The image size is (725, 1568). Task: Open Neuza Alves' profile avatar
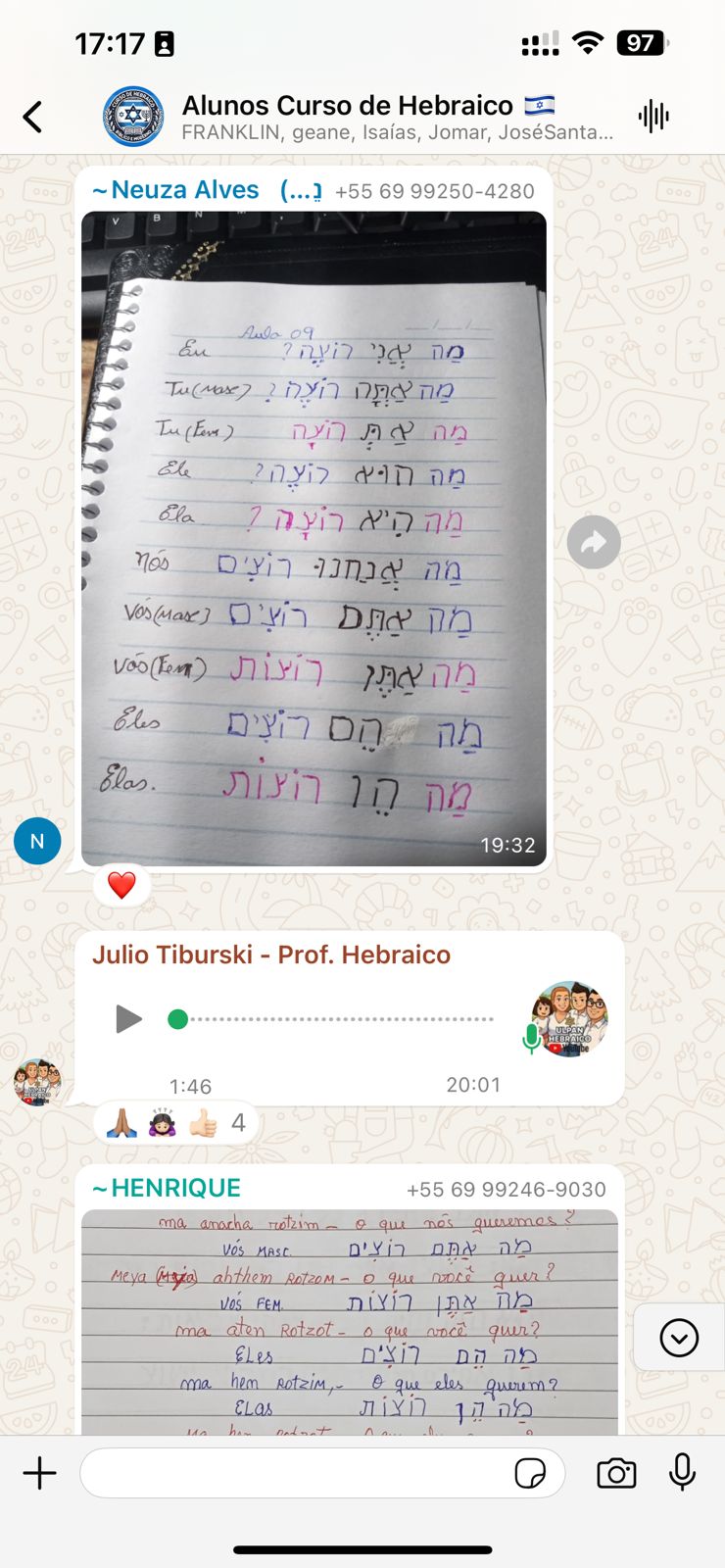(x=37, y=841)
